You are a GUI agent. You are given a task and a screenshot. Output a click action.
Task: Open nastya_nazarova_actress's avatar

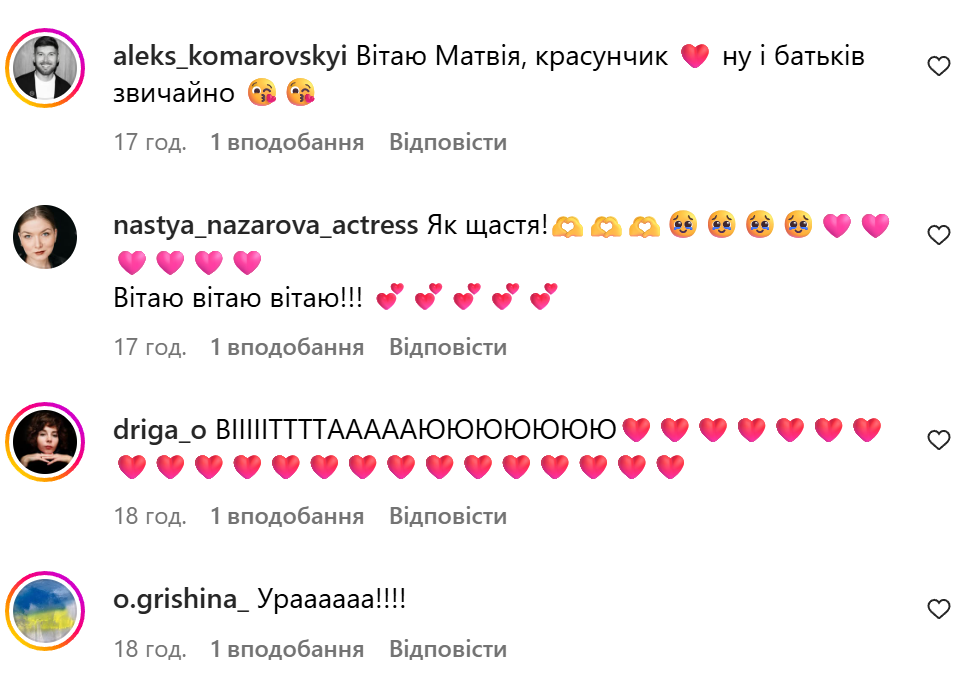[44, 237]
